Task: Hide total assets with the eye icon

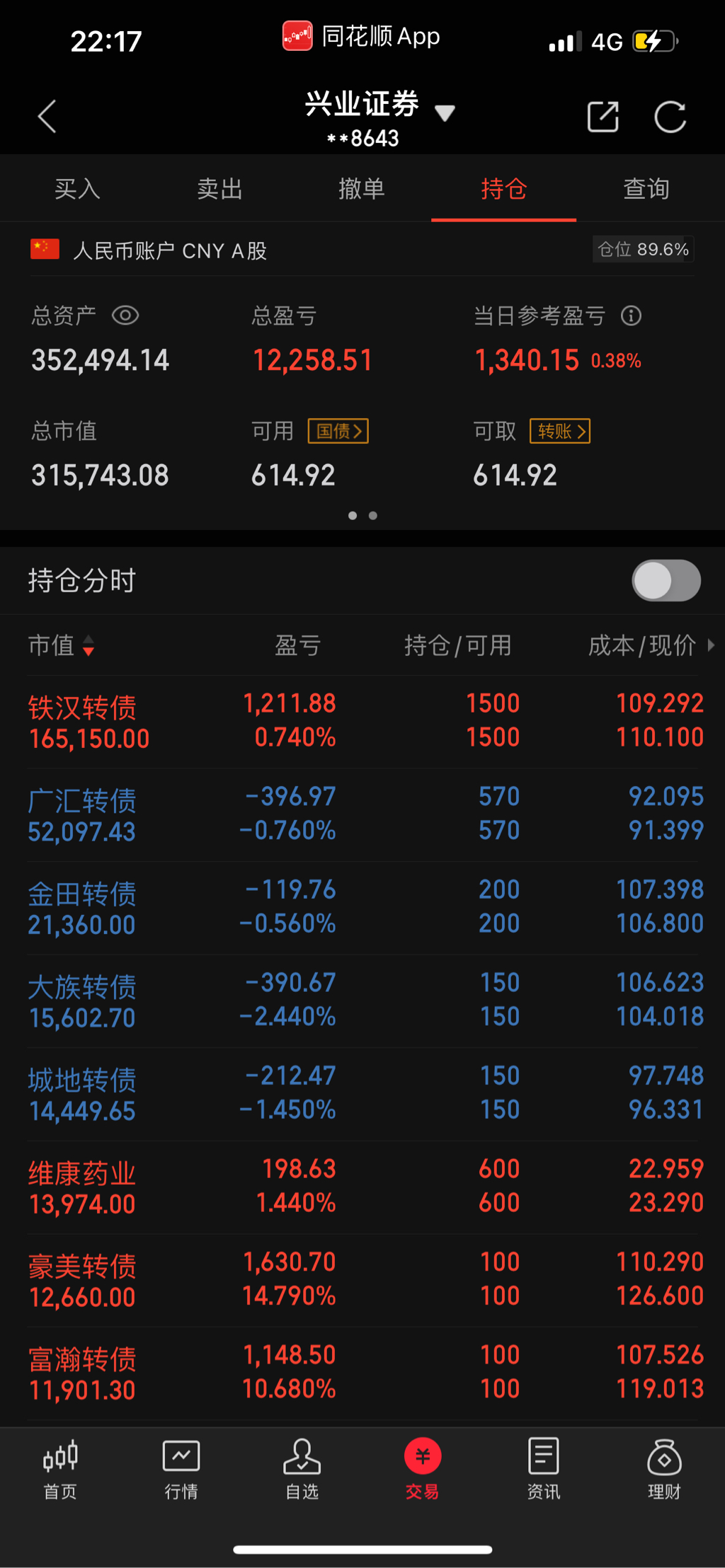Action: 125,316
